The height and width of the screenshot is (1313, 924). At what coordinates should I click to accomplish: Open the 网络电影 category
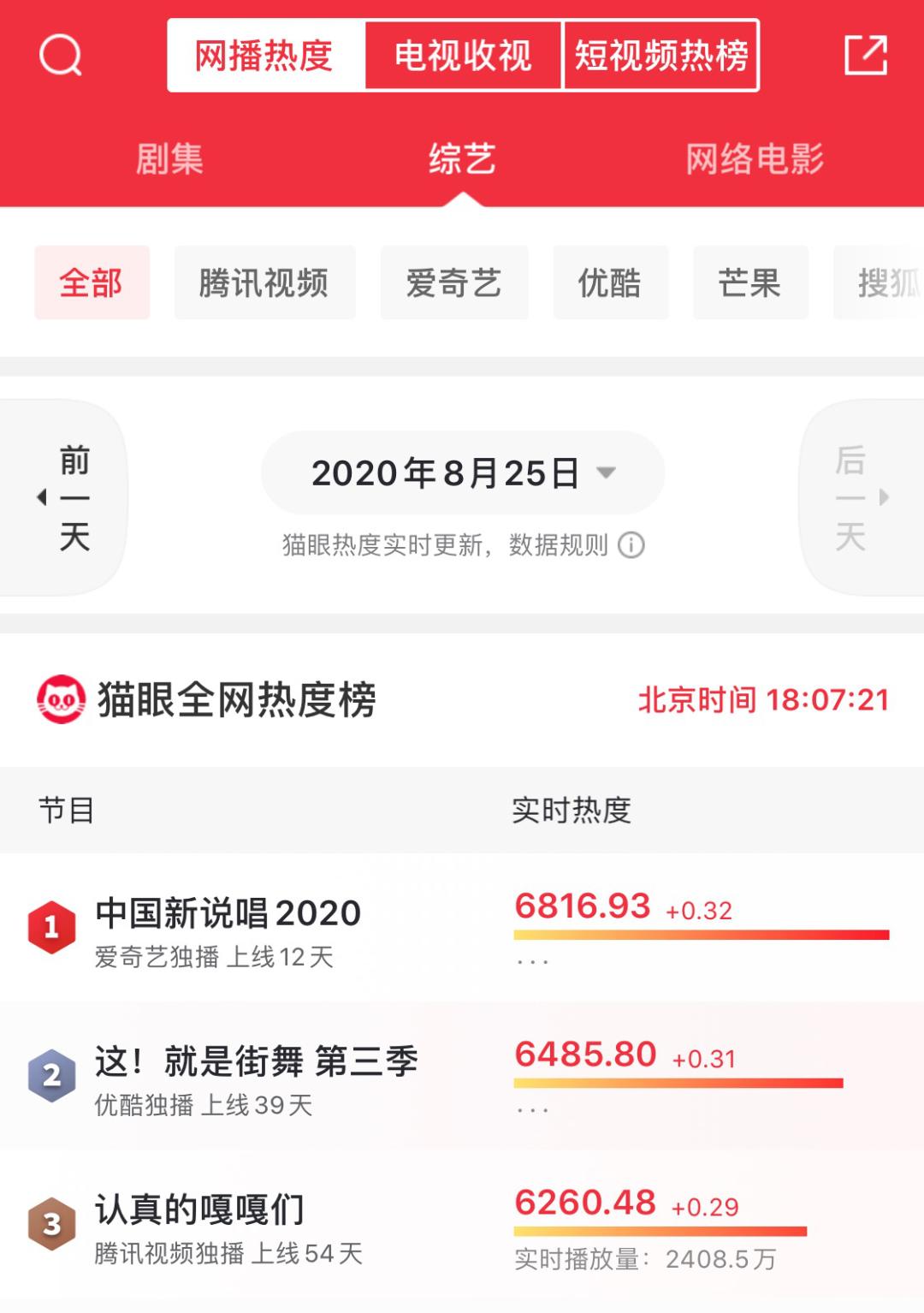(x=755, y=159)
